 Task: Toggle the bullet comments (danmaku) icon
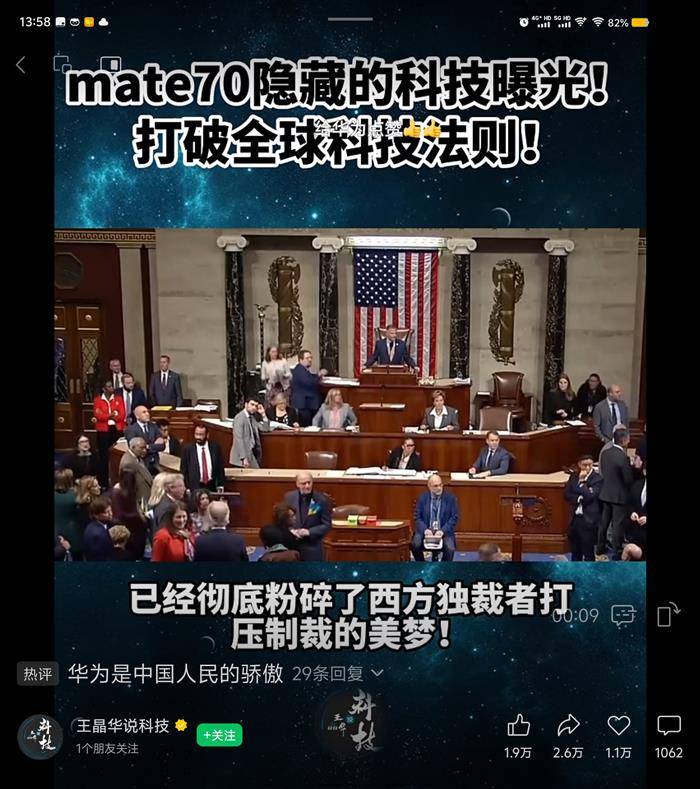[623, 615]
